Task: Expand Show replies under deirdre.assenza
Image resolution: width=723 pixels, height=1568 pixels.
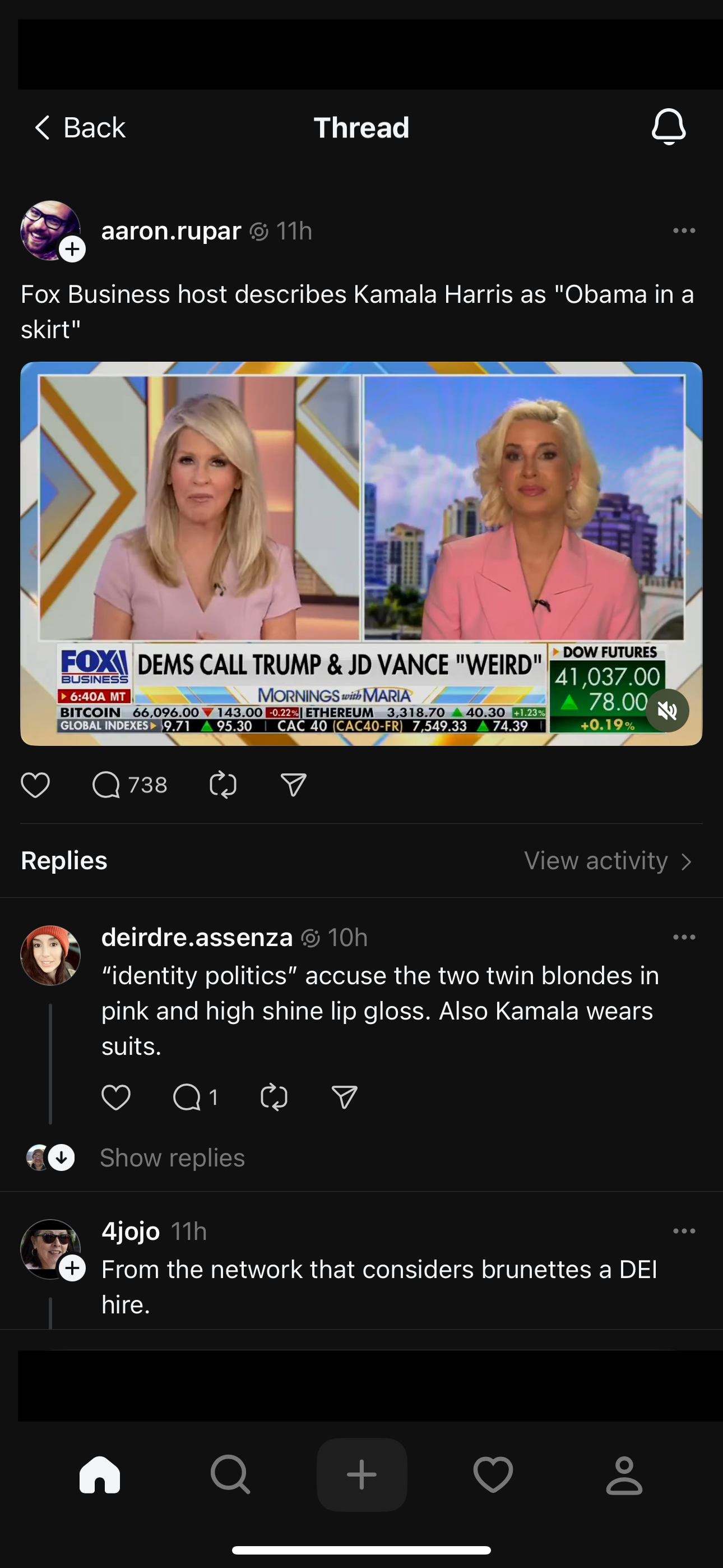Action: click(x=172, y=1157)
